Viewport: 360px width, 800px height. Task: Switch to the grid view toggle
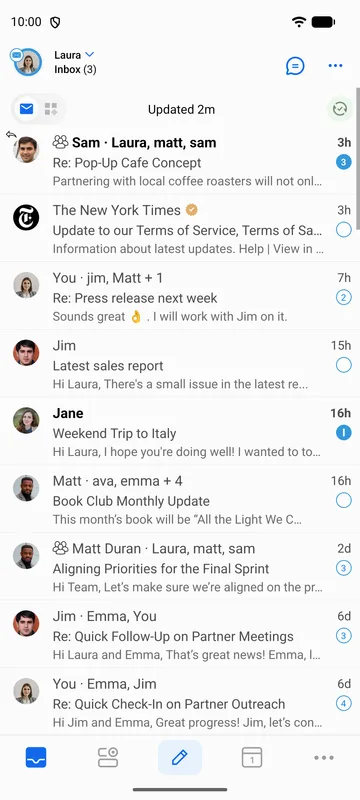point(50,109)
